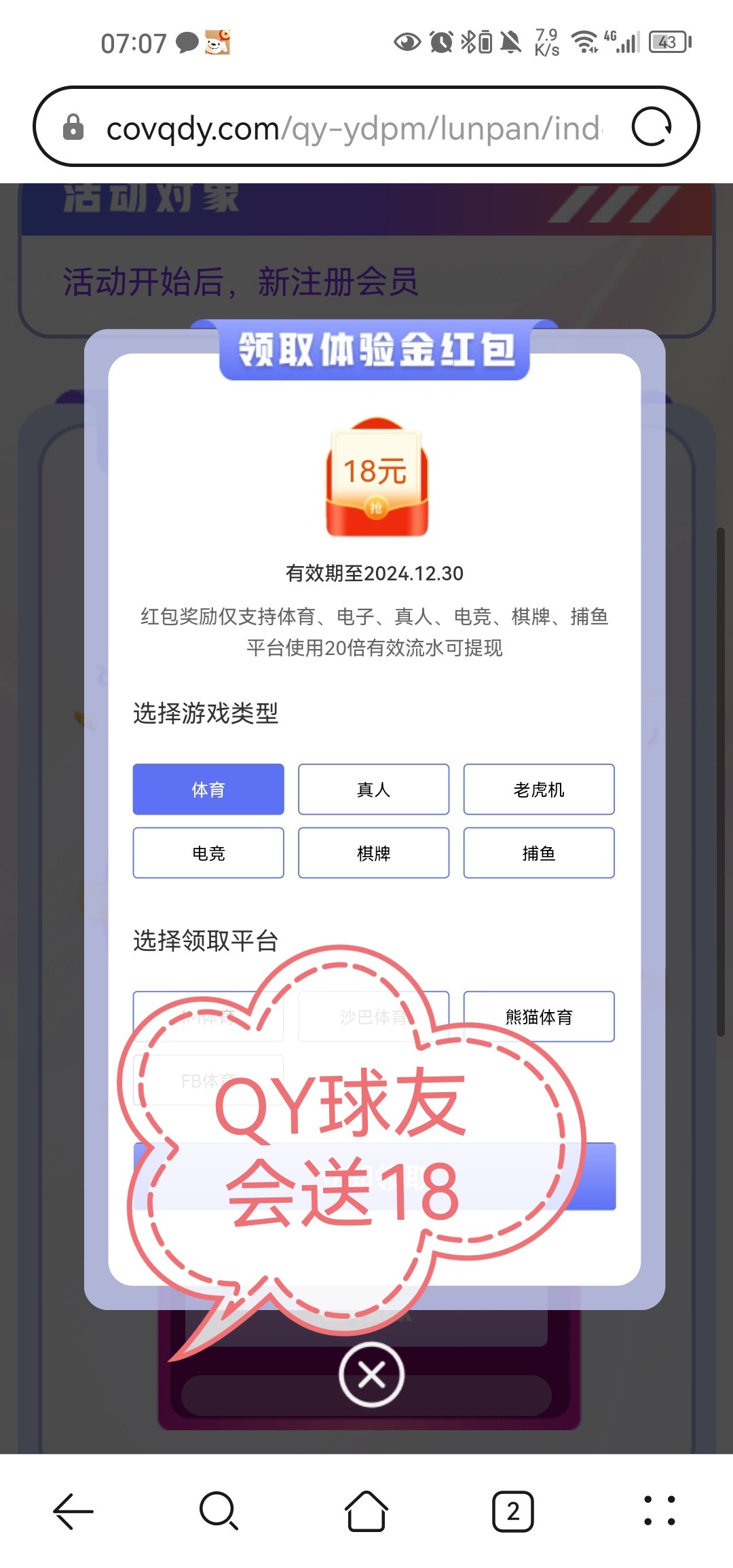Open browser search
733x1568 pixels.
click(x=219, y=1511)
